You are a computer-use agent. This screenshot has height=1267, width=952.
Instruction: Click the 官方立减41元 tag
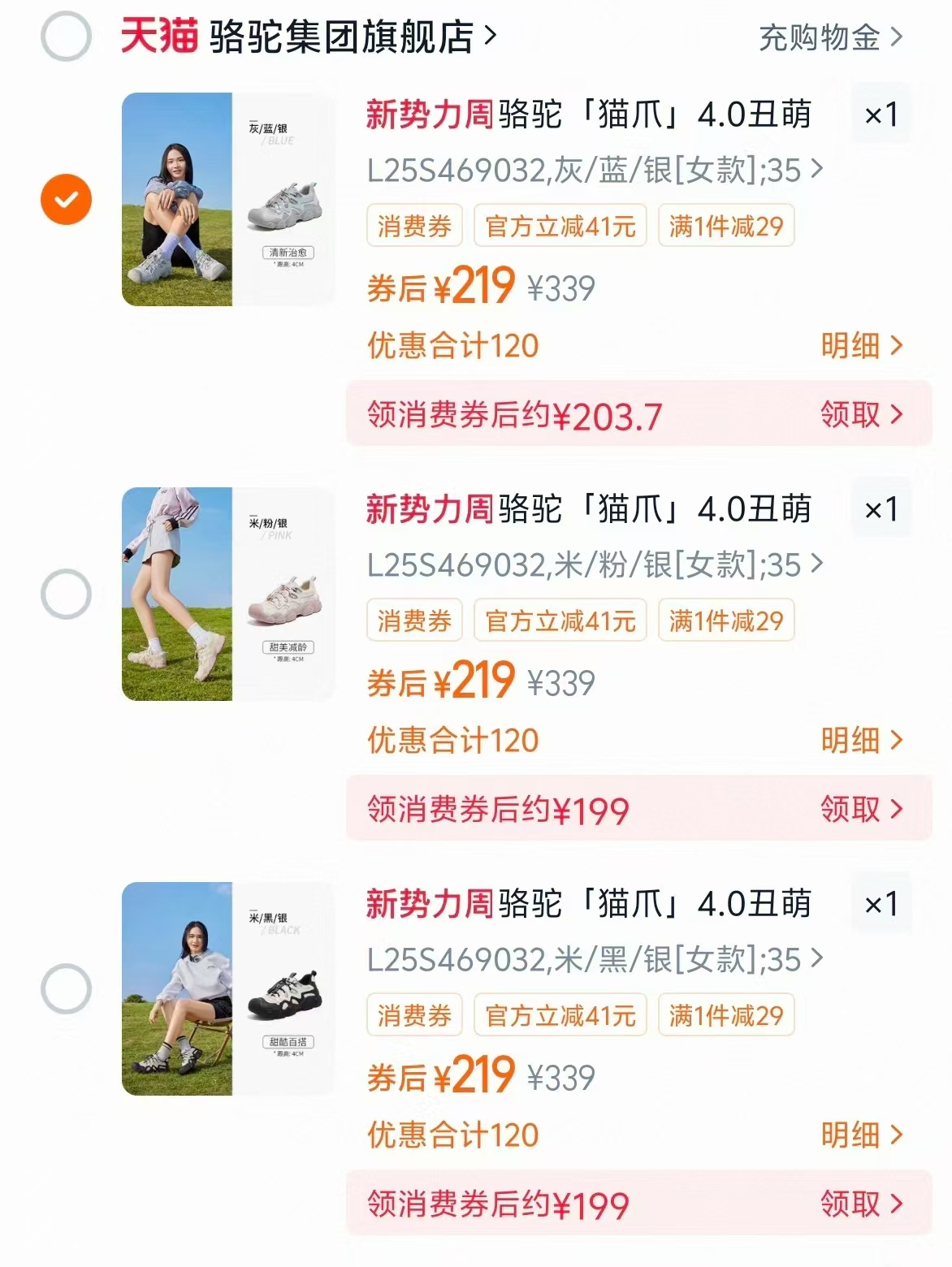tap(560, 226)
